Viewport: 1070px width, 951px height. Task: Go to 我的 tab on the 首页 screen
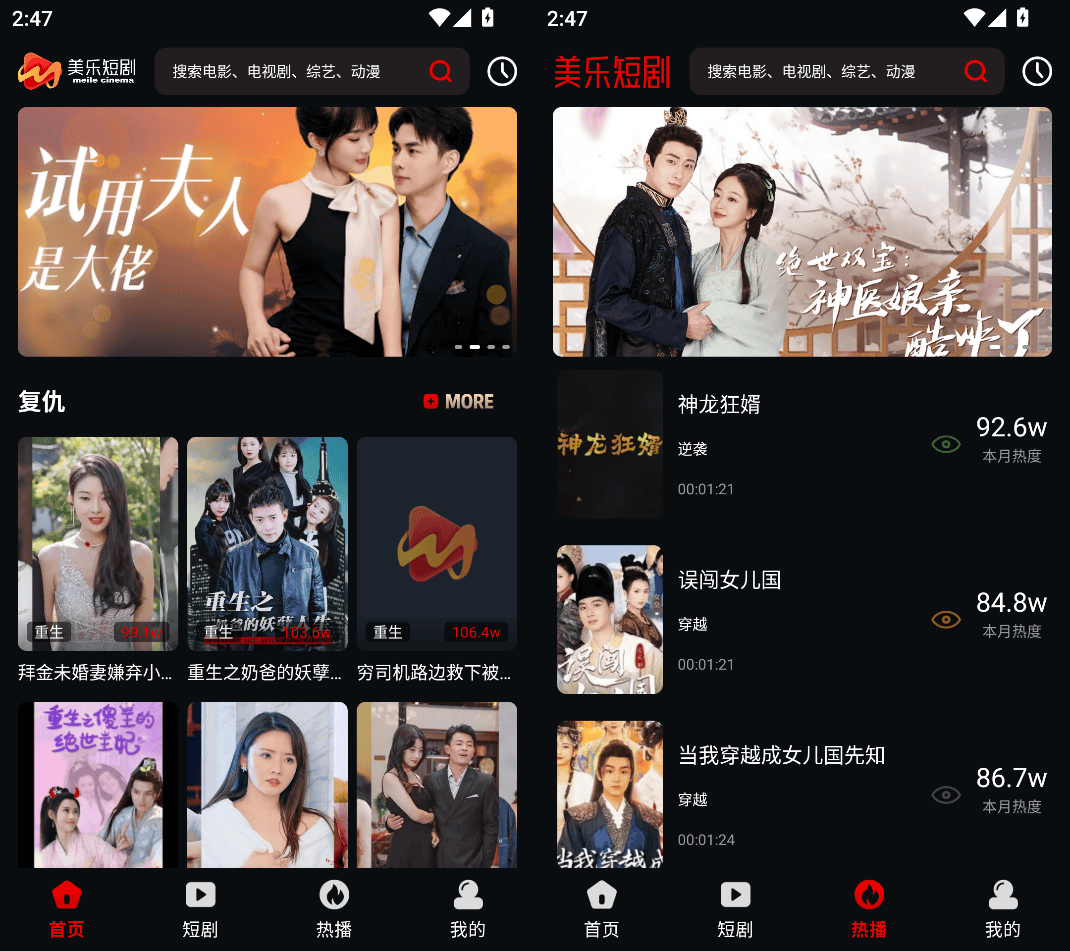click(468, 909)
